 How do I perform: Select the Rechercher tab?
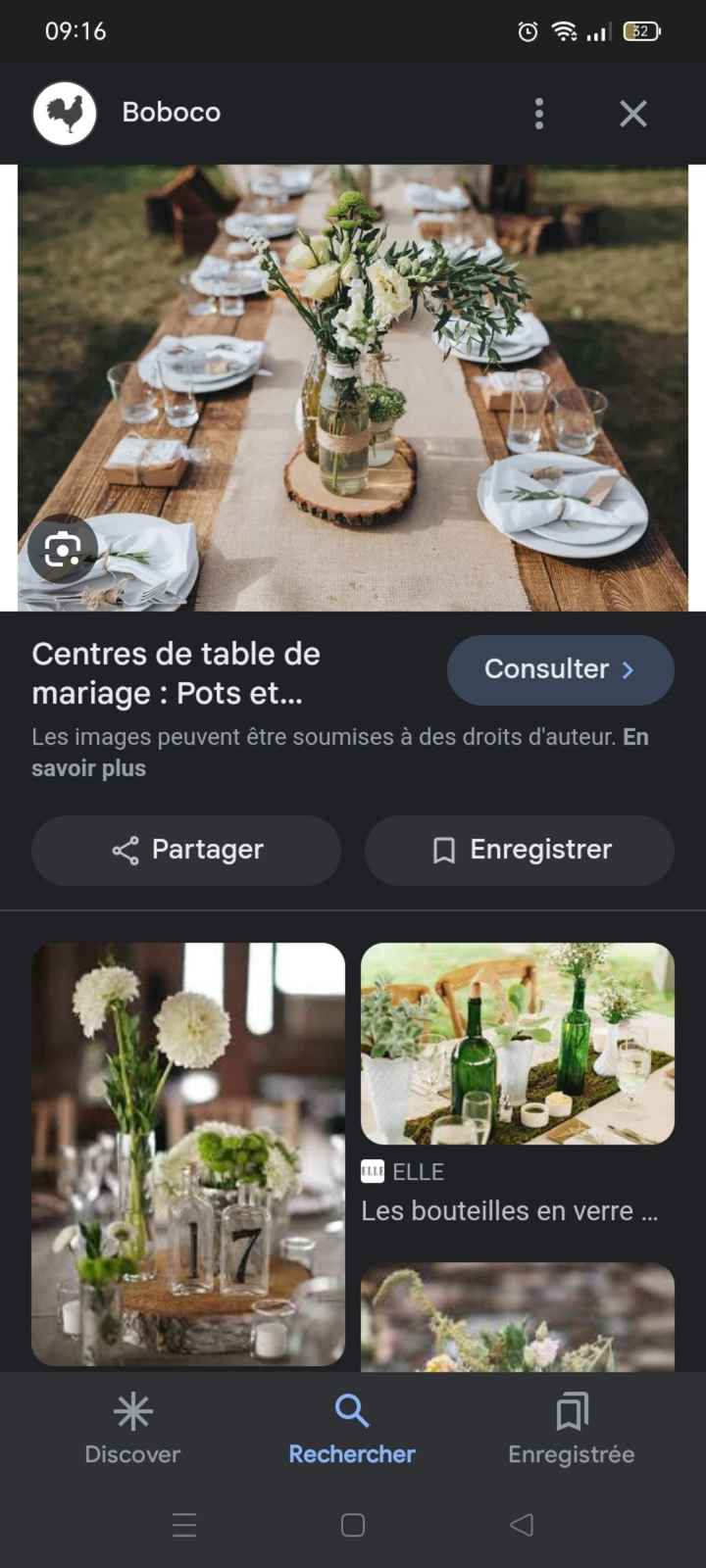[x=352, y=1429]
